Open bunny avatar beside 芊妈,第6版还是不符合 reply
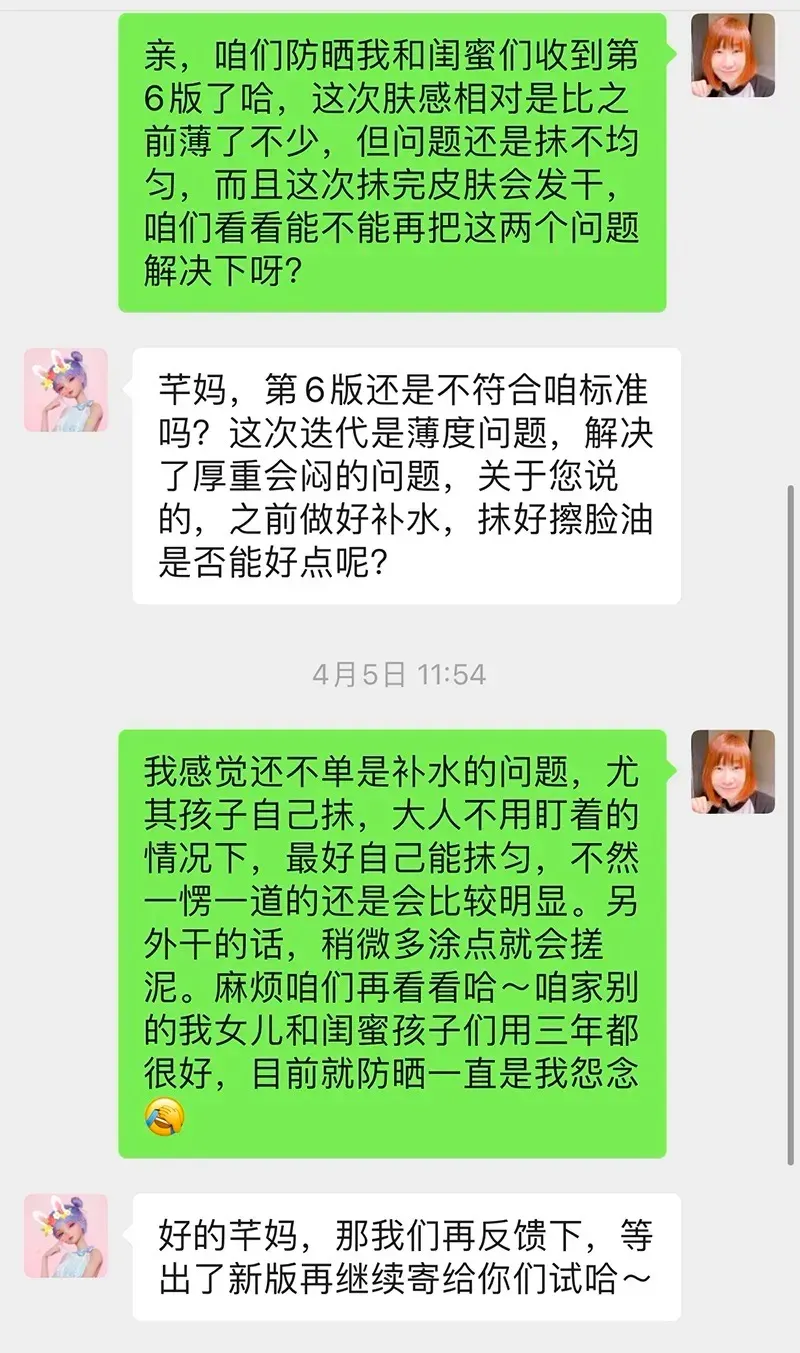800x1353 pixels. [66, 390]
